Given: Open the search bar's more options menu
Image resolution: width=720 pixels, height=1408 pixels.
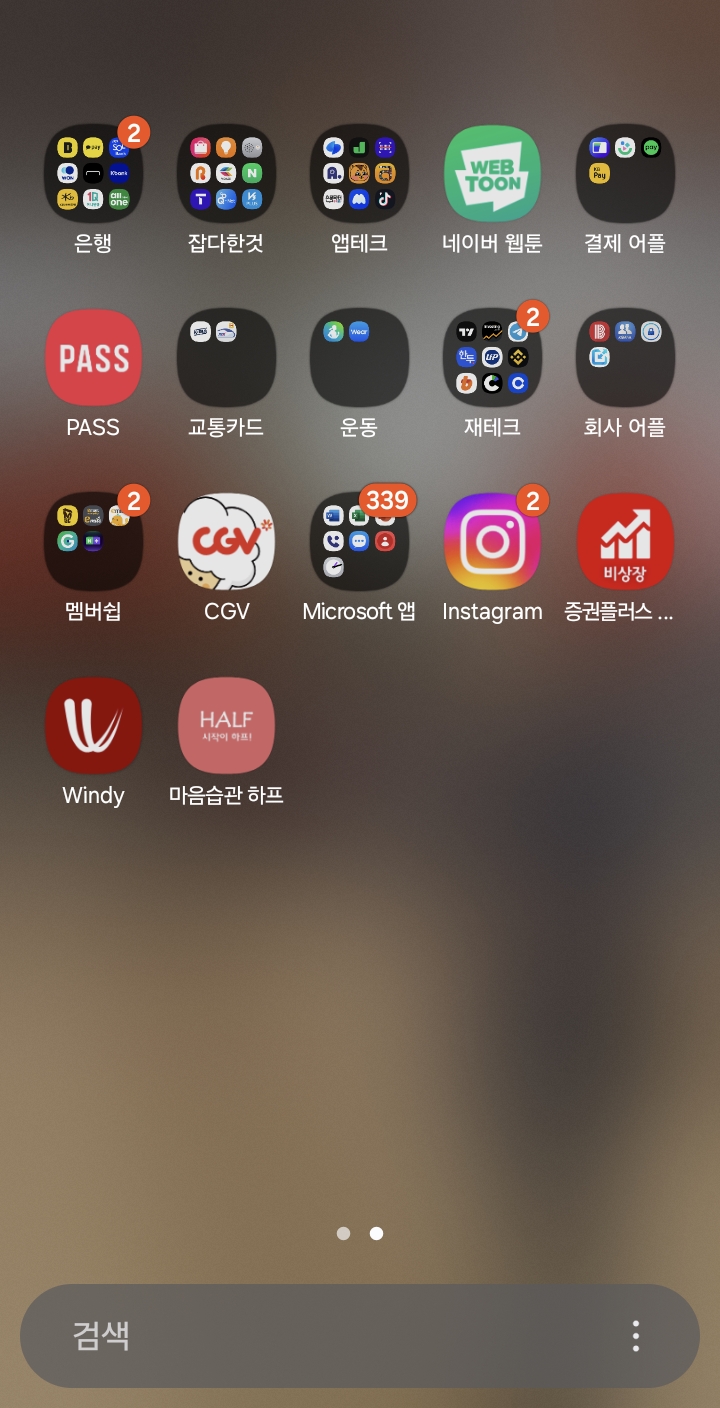Looking at the screenshot, I should pyautogui.click(x=635, y=1336).
